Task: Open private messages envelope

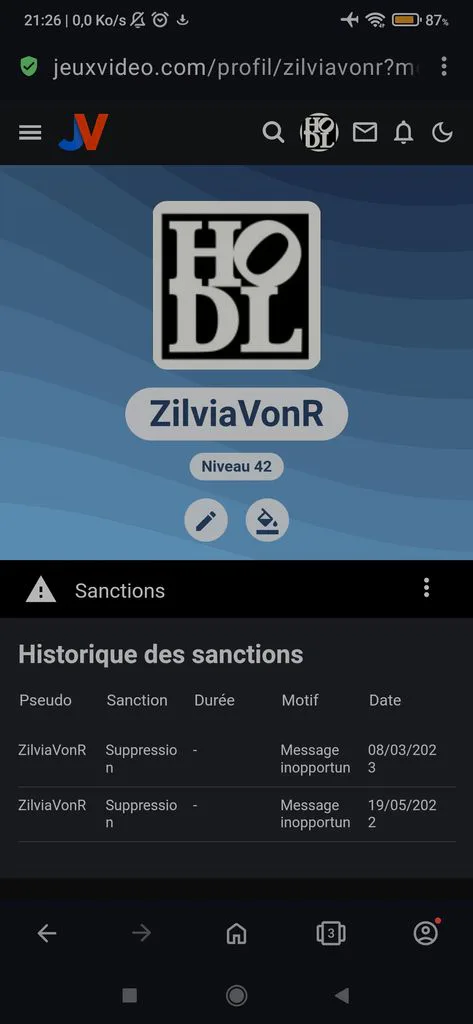Action: (x=365, y=133)
